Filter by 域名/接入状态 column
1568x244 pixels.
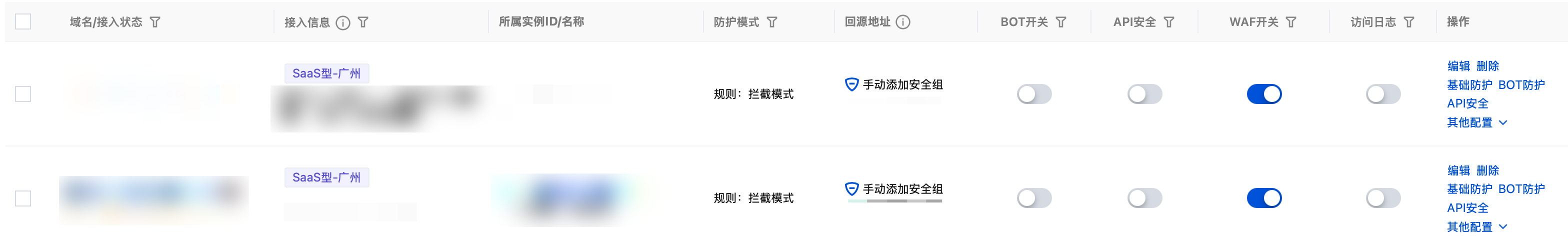click(155, 22)
